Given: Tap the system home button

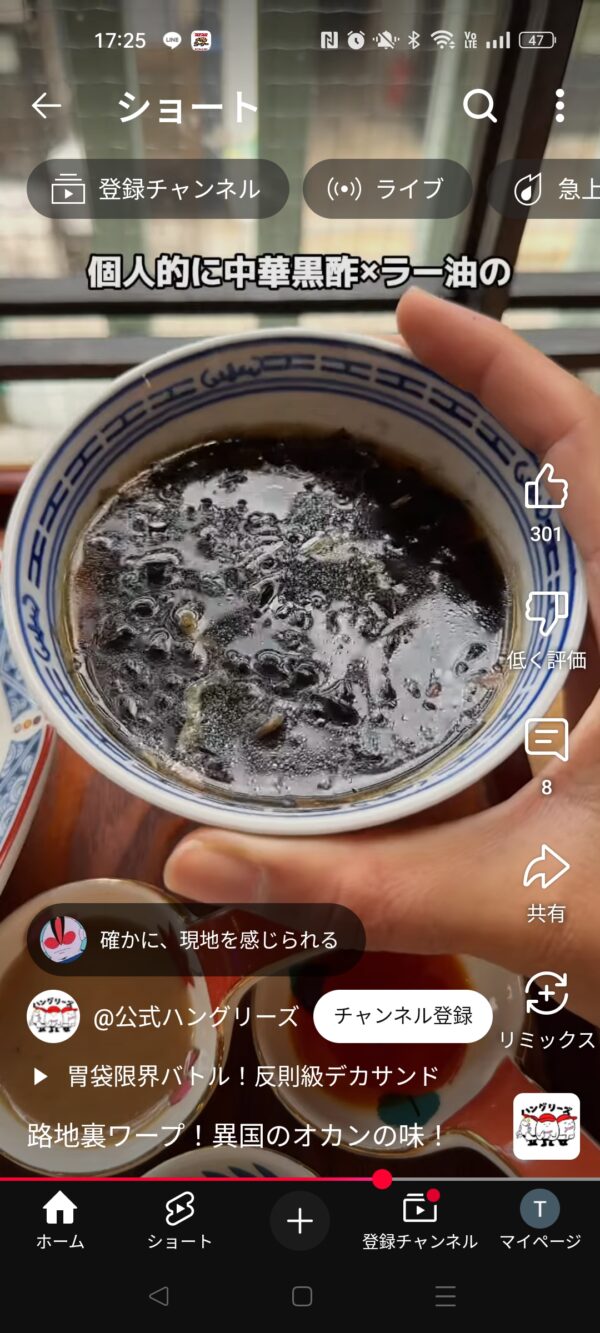Looking at the screenshot, I should tap(301, 1297).
